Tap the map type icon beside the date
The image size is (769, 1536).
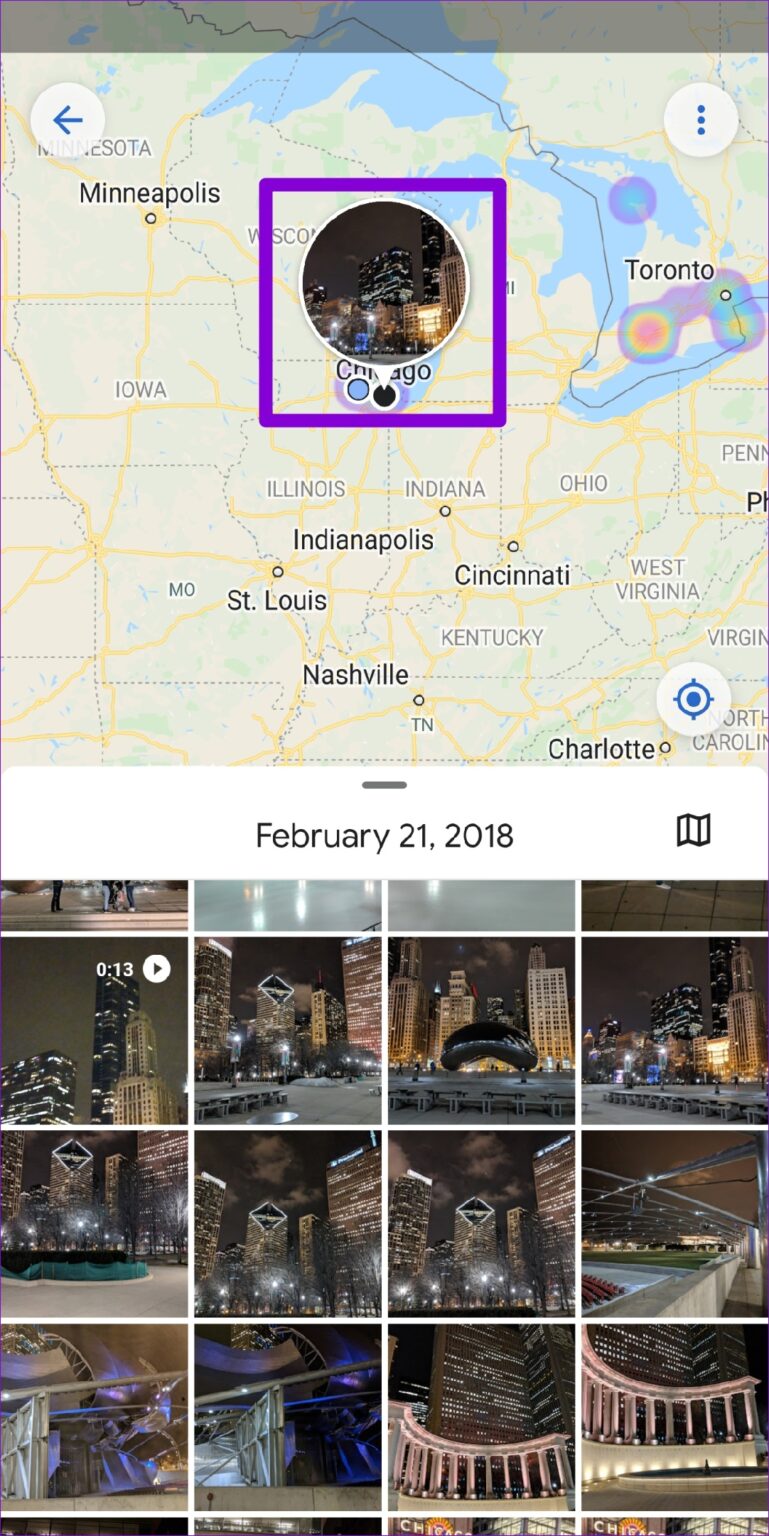pos(694,830)
